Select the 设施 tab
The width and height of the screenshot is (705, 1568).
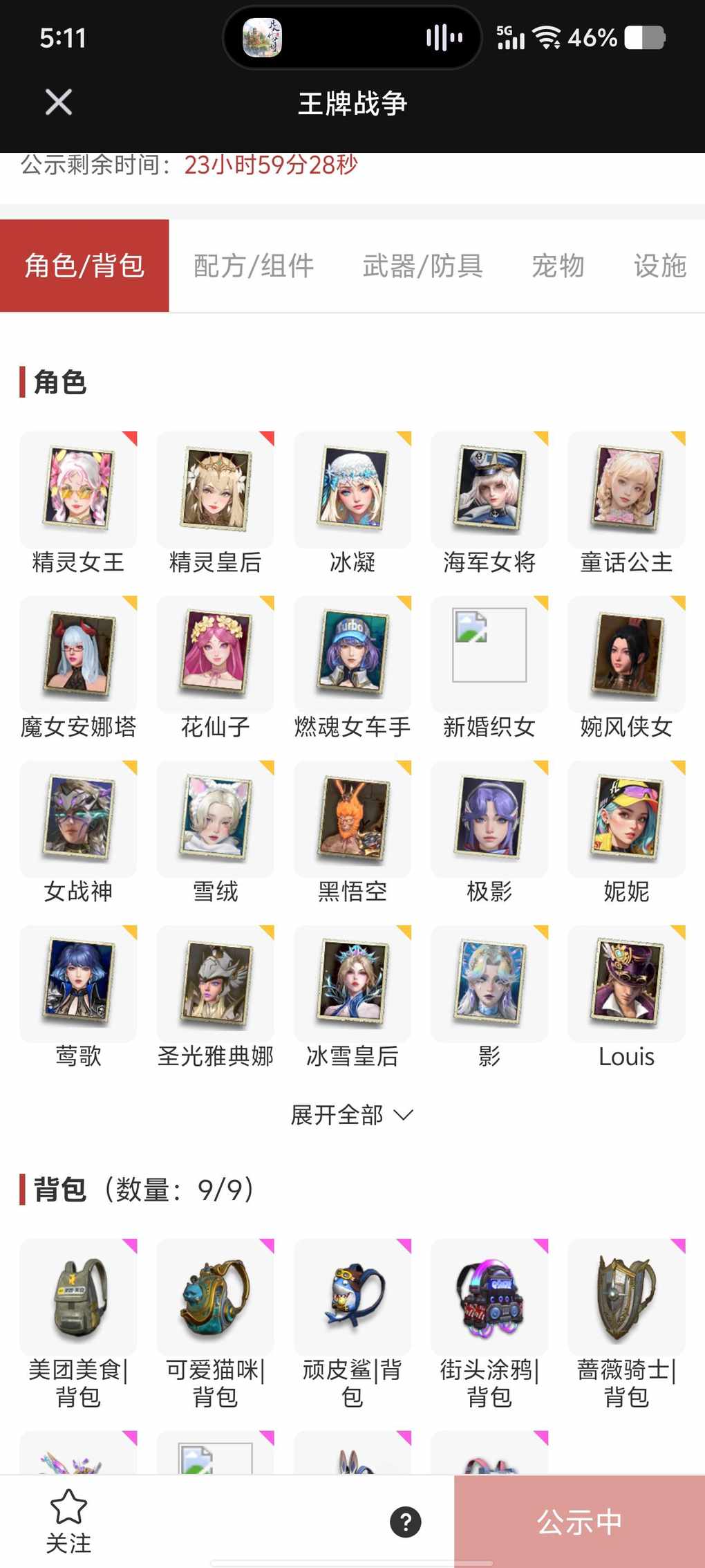click(x=659, y=266)
